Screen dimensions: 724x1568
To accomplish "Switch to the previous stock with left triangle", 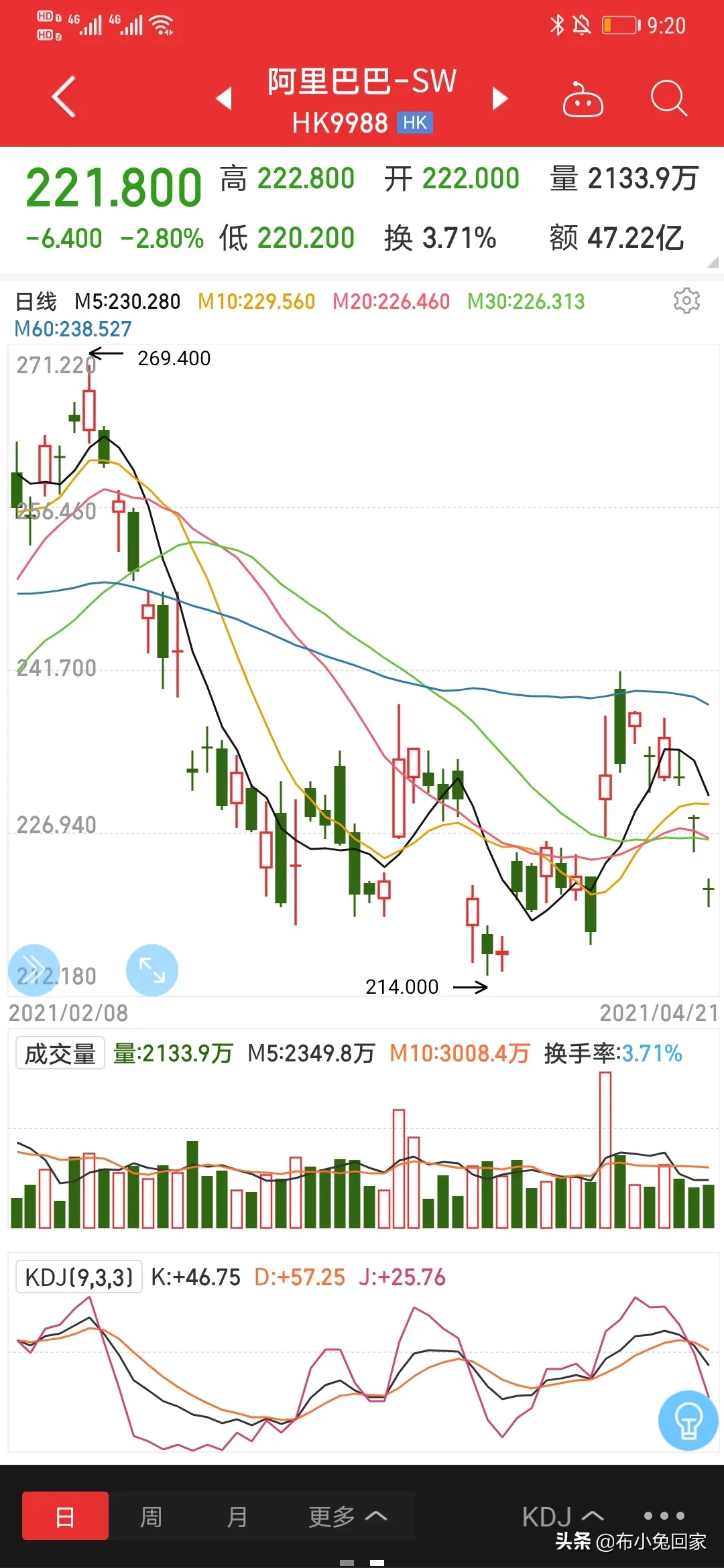I will click(x=224, y=98).
